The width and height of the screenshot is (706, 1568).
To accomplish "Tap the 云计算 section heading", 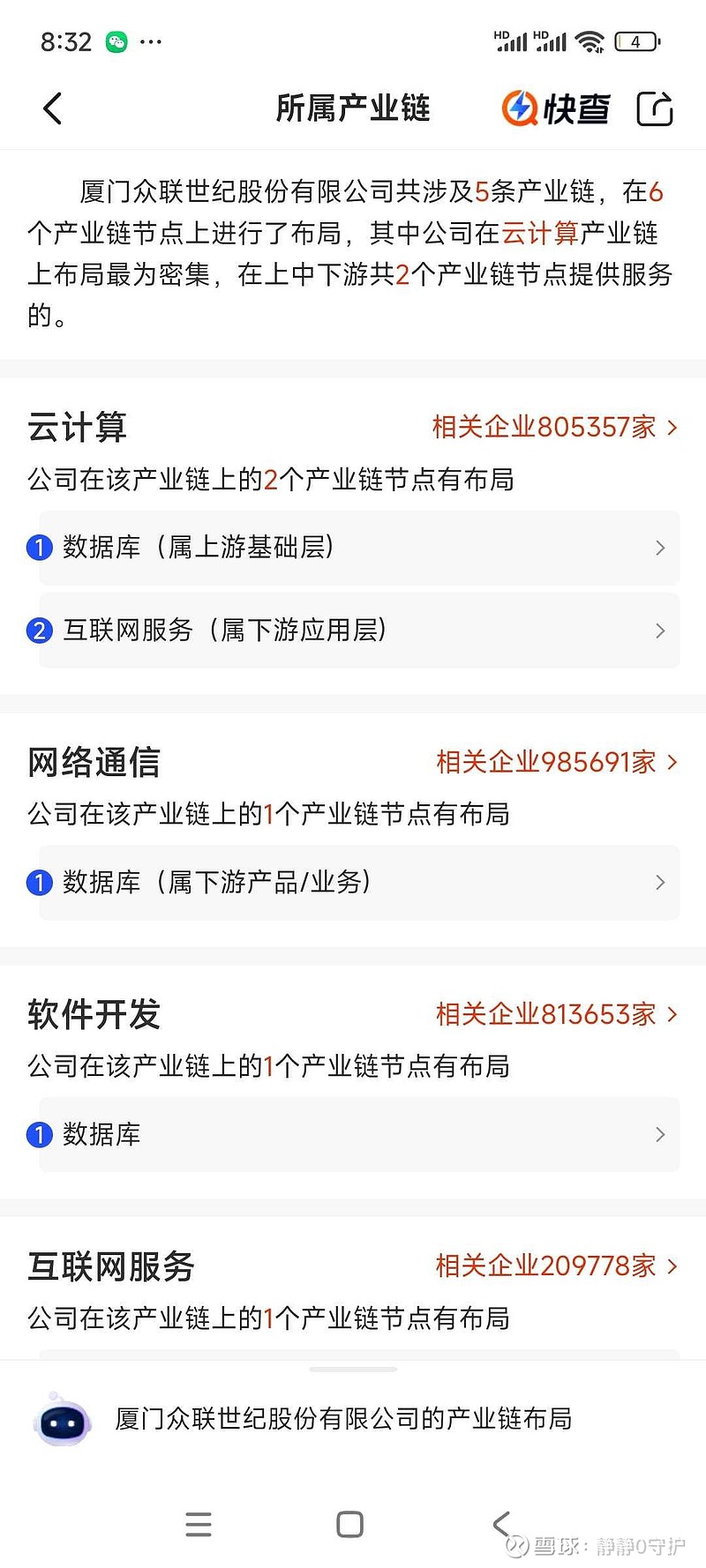I will click(x=76, y=428).
